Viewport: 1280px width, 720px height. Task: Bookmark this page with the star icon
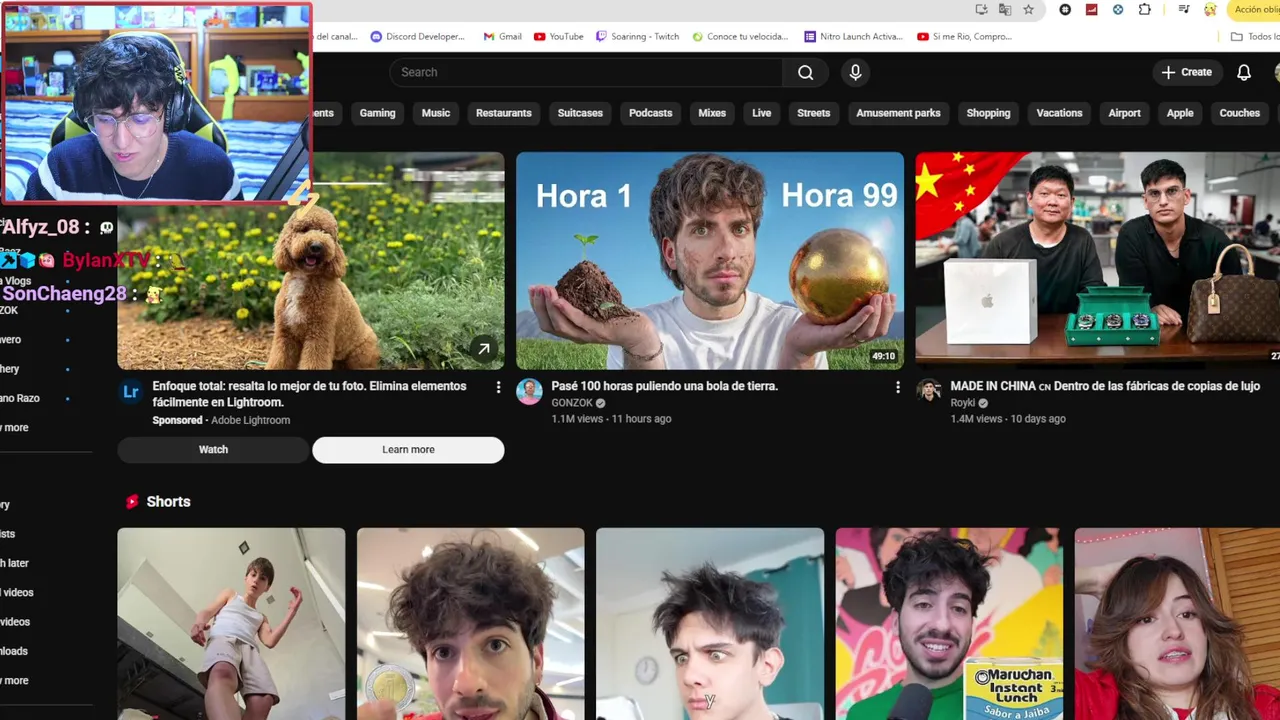click(1028, 9)
